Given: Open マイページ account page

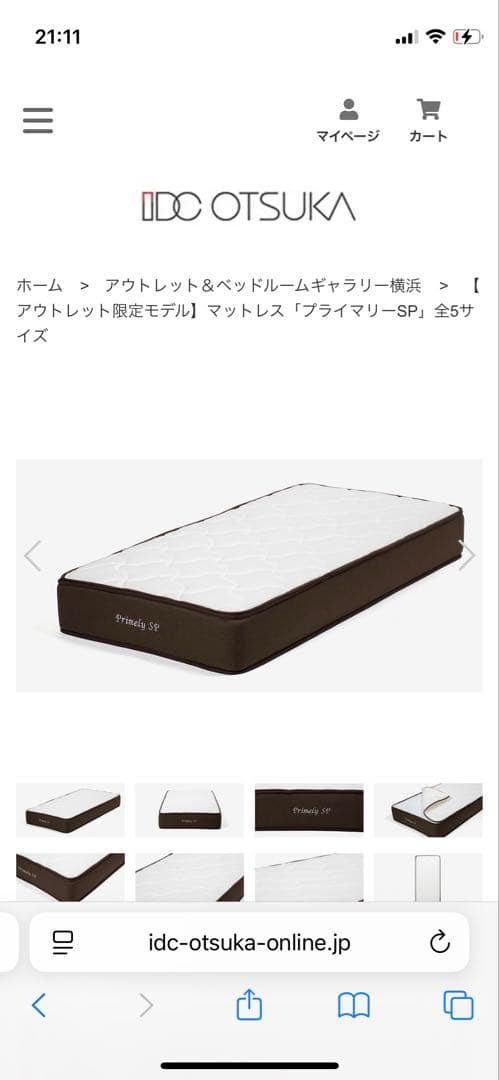Looking at the screenshot, I should point(348,121).
